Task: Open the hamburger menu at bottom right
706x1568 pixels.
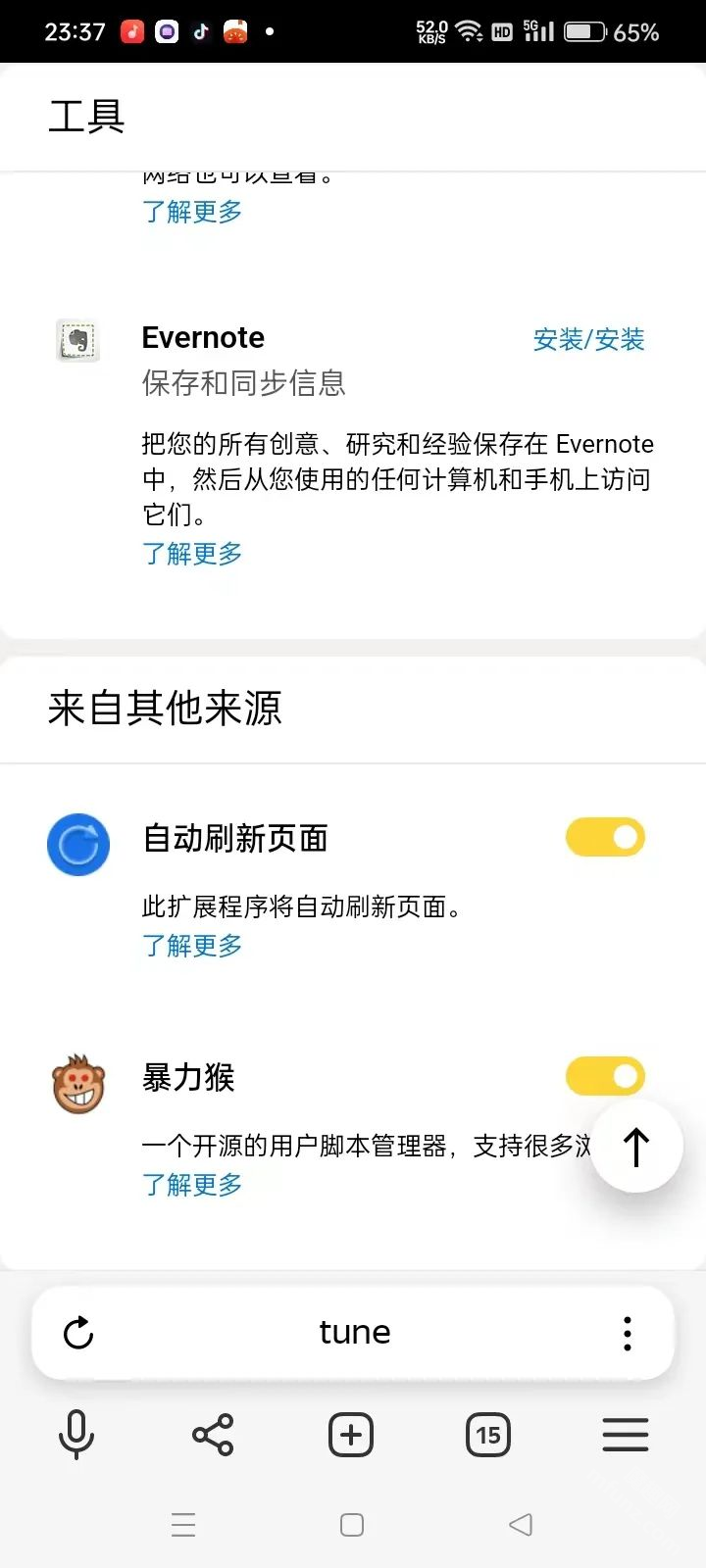Action: (x=626, y=1434)
